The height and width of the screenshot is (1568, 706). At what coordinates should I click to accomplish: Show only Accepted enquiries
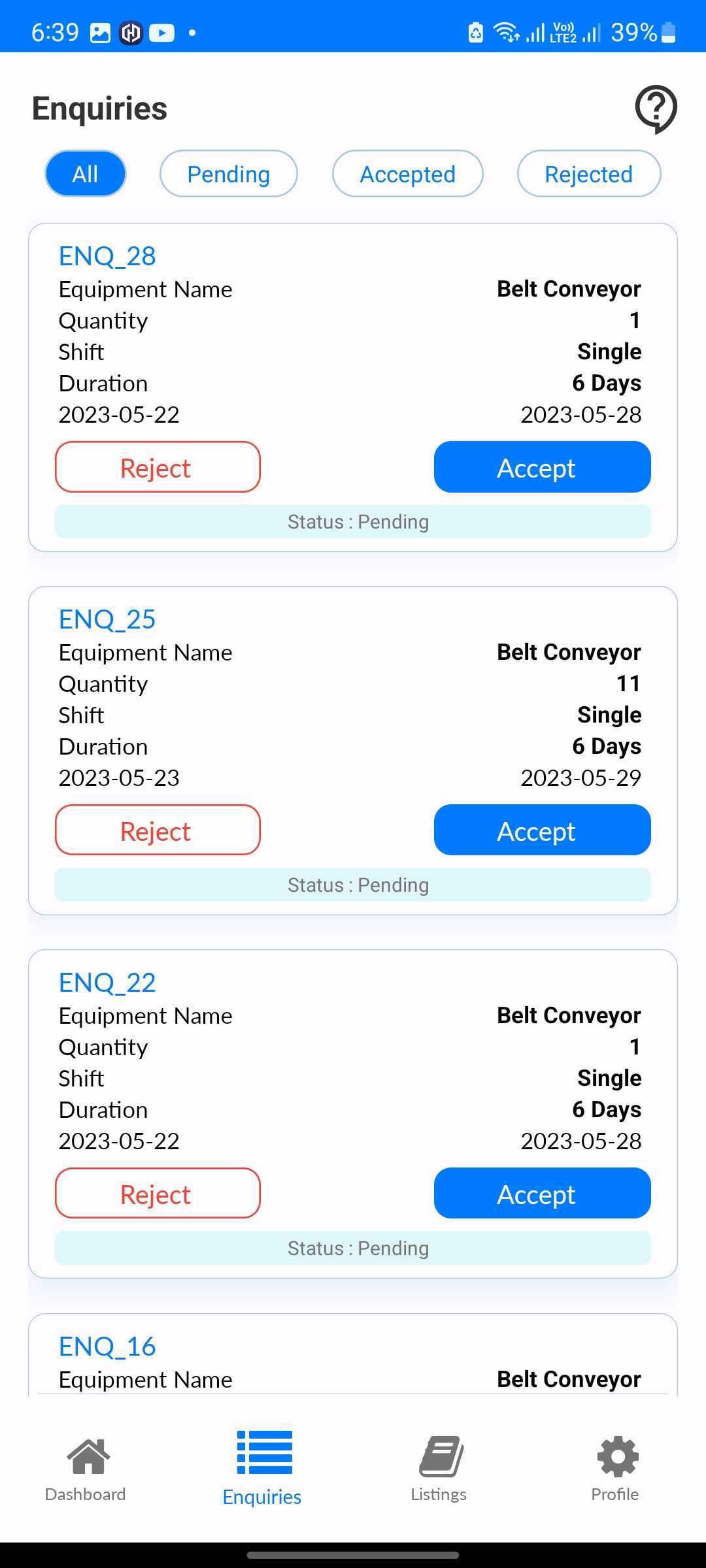coord(408,174)
